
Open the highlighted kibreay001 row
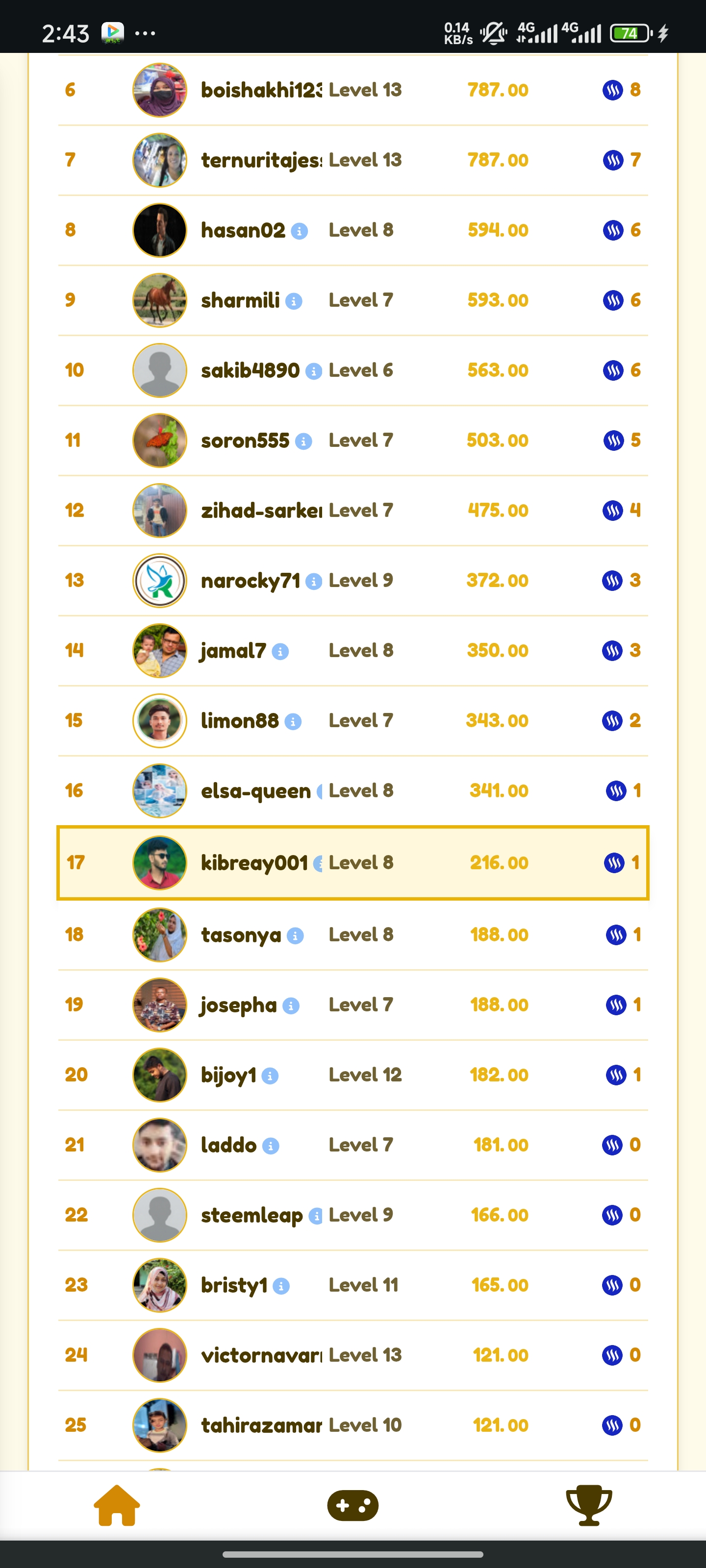pyautogui.click(x=353, y=862)
